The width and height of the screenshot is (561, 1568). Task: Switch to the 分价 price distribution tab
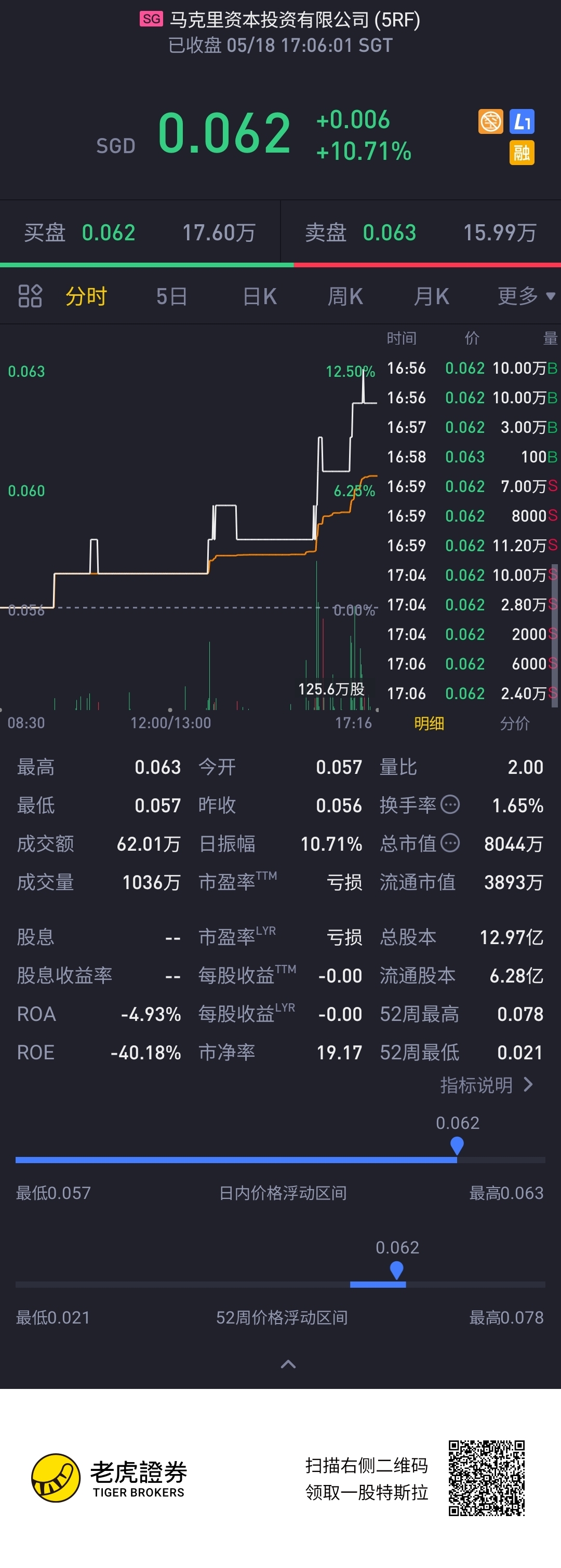[x=514, y=723]
